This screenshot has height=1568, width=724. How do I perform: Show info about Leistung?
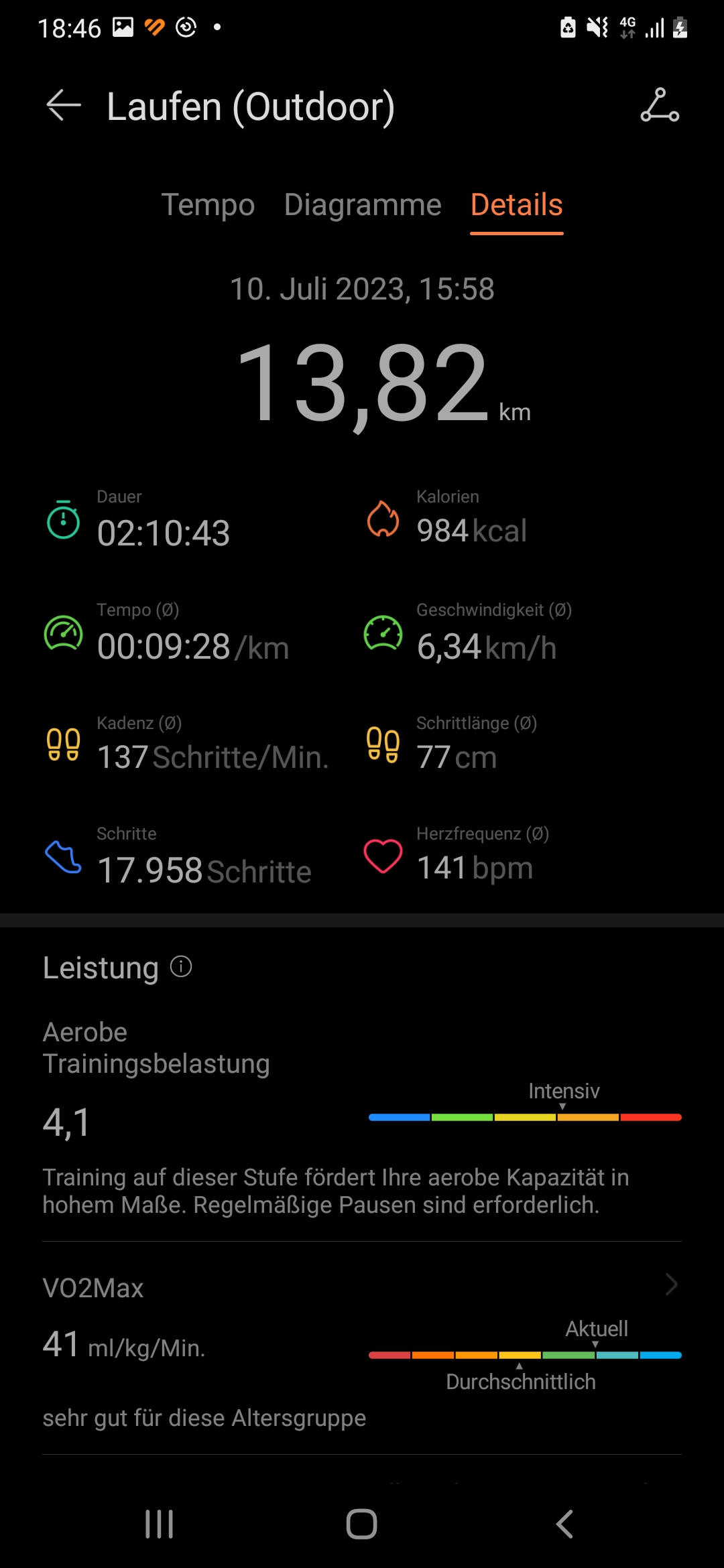point(181,966)
